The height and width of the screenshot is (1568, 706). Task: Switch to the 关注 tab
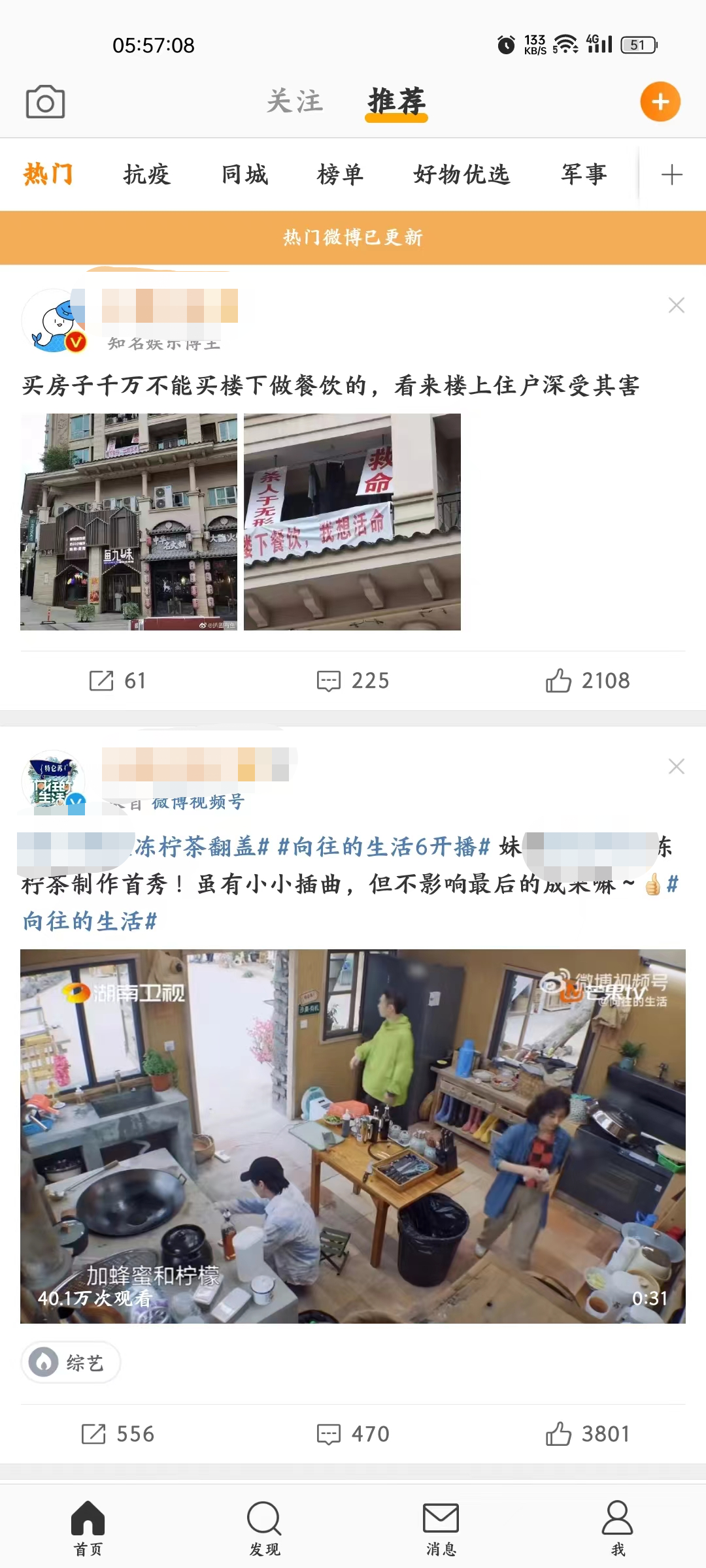point(295,102)
